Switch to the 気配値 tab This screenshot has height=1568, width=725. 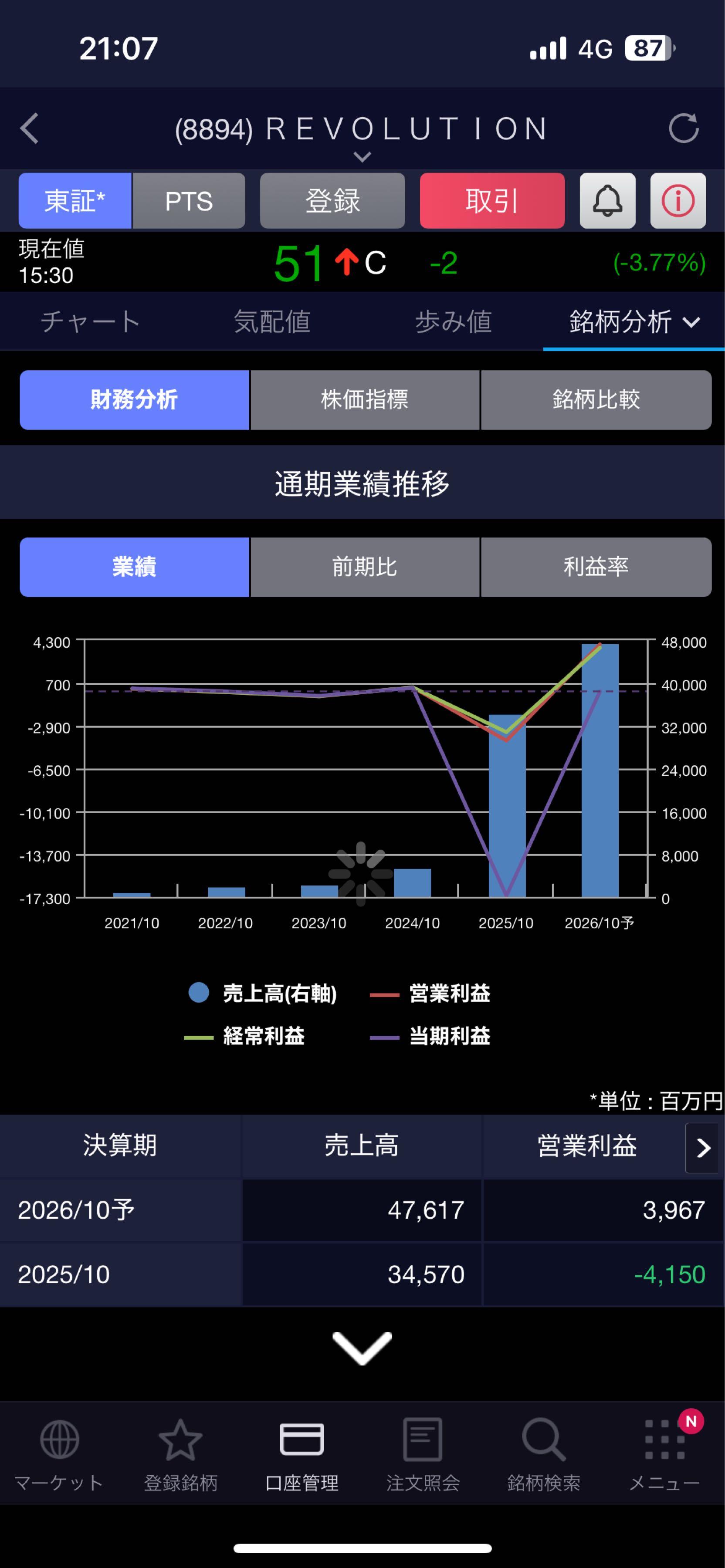(x=271, y=321)
